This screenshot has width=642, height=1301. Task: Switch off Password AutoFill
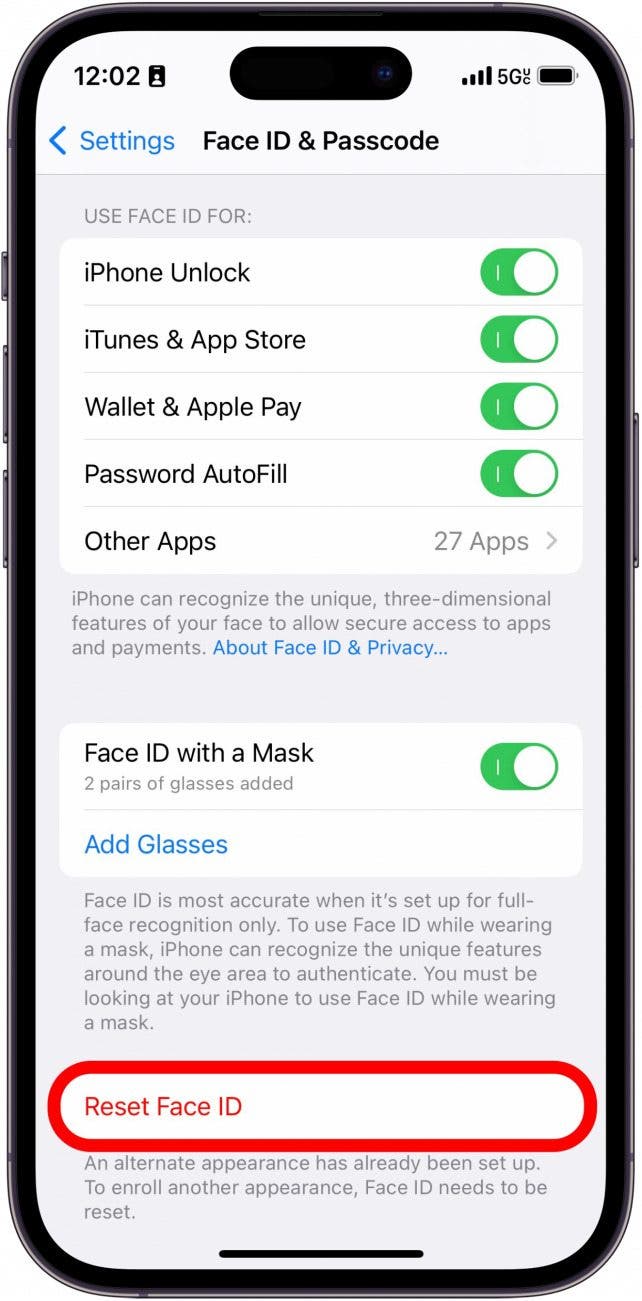point(518,474)
